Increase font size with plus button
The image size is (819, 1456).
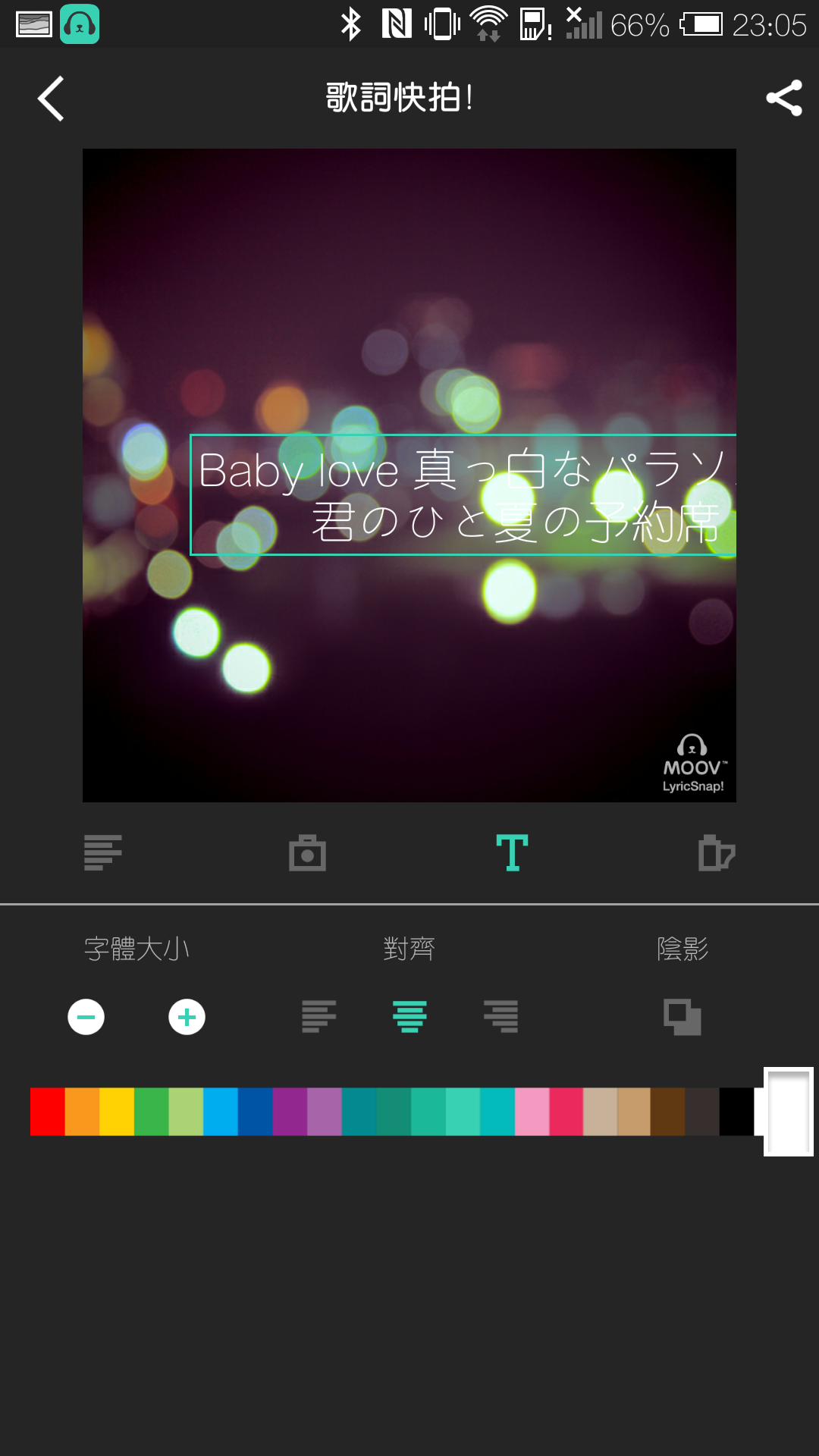coord(187,1017)
